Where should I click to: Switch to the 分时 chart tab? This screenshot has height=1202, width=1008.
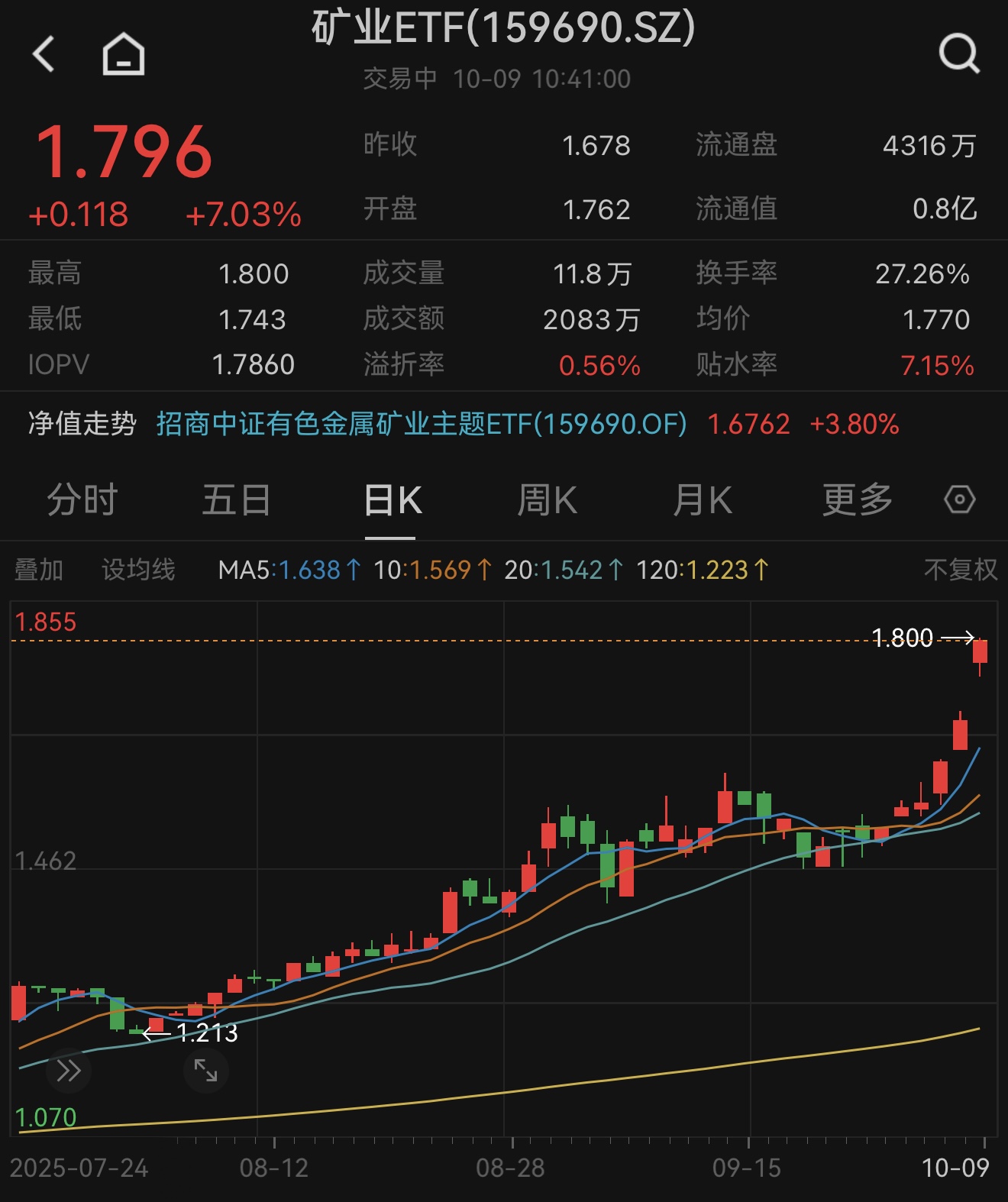(82, 501)
